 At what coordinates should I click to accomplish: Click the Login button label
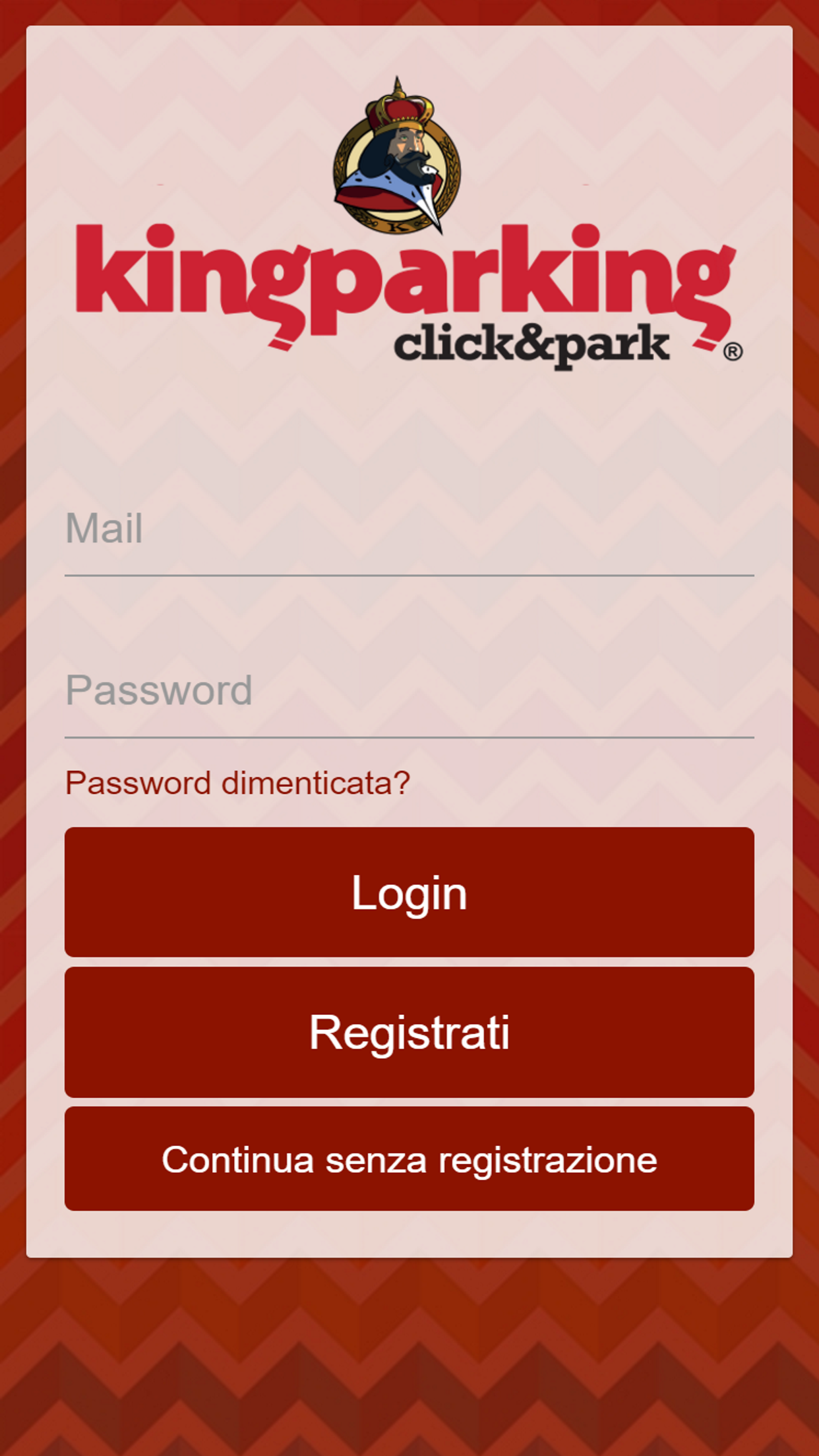point(409,895)
